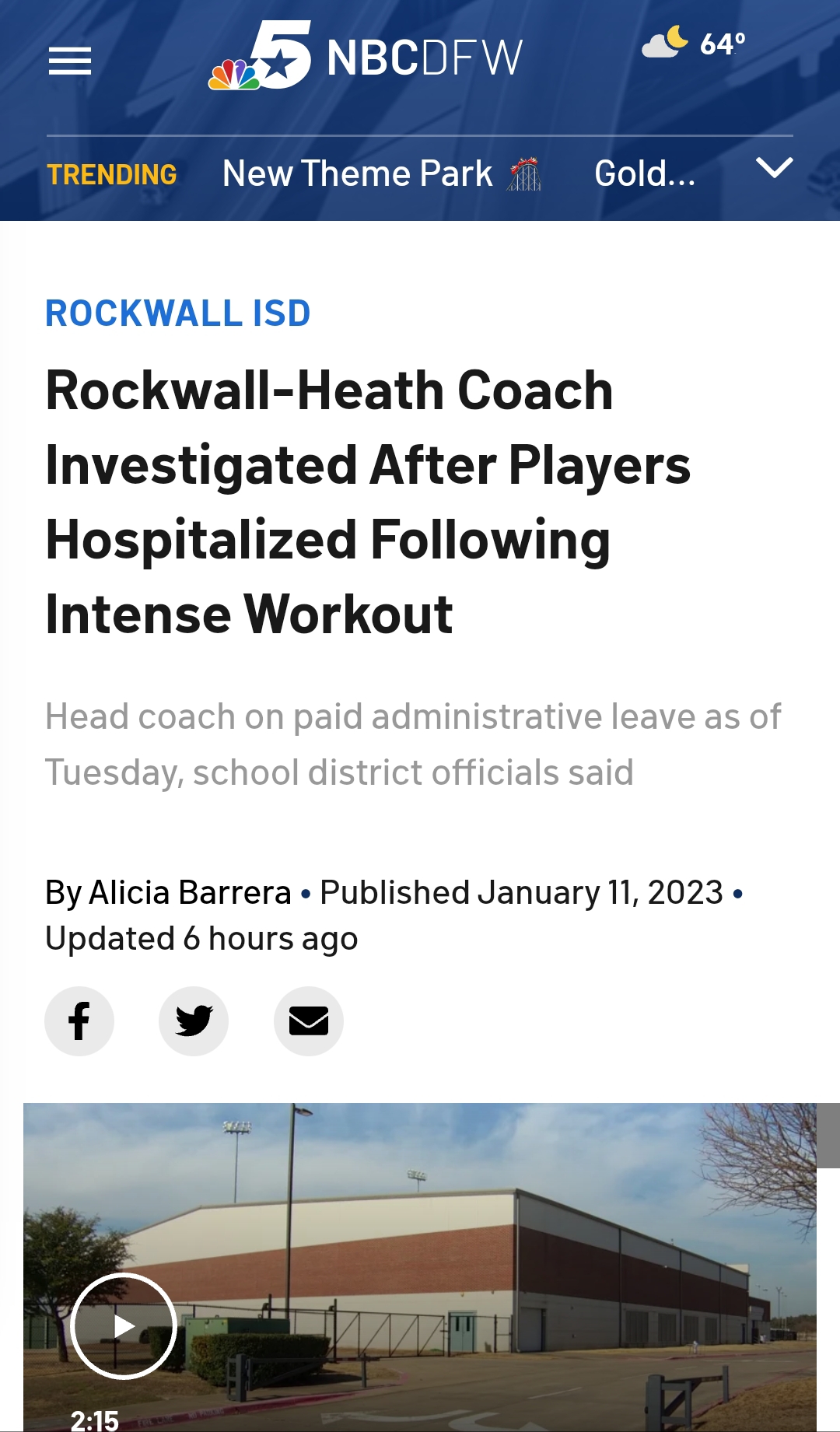The width and height of the screenshot is (840, 1432).
Task: View author Alicia Barrera's page
Action: tap(190, 893)
